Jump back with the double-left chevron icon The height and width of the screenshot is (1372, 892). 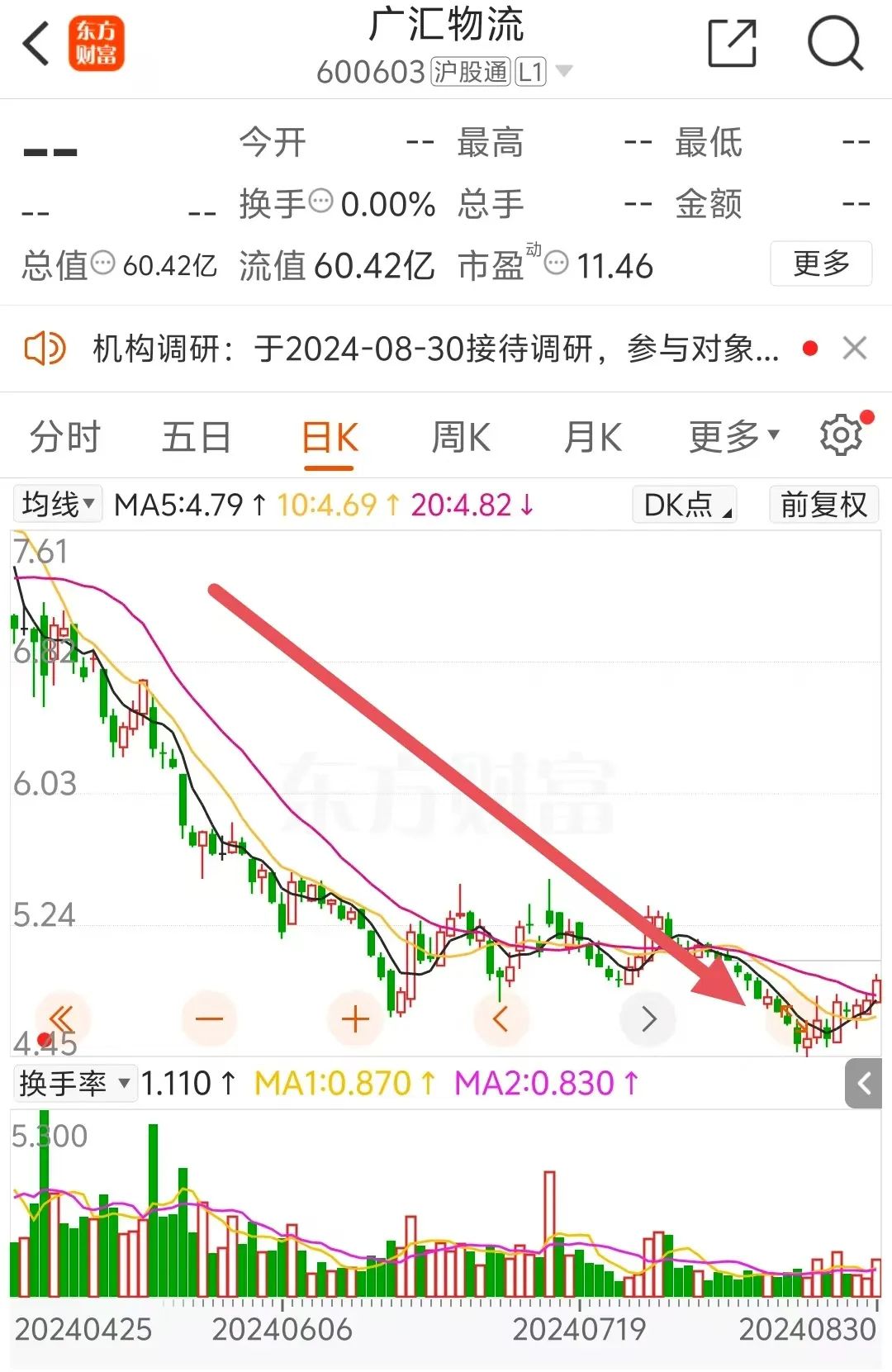click(x=63, y=1018)
